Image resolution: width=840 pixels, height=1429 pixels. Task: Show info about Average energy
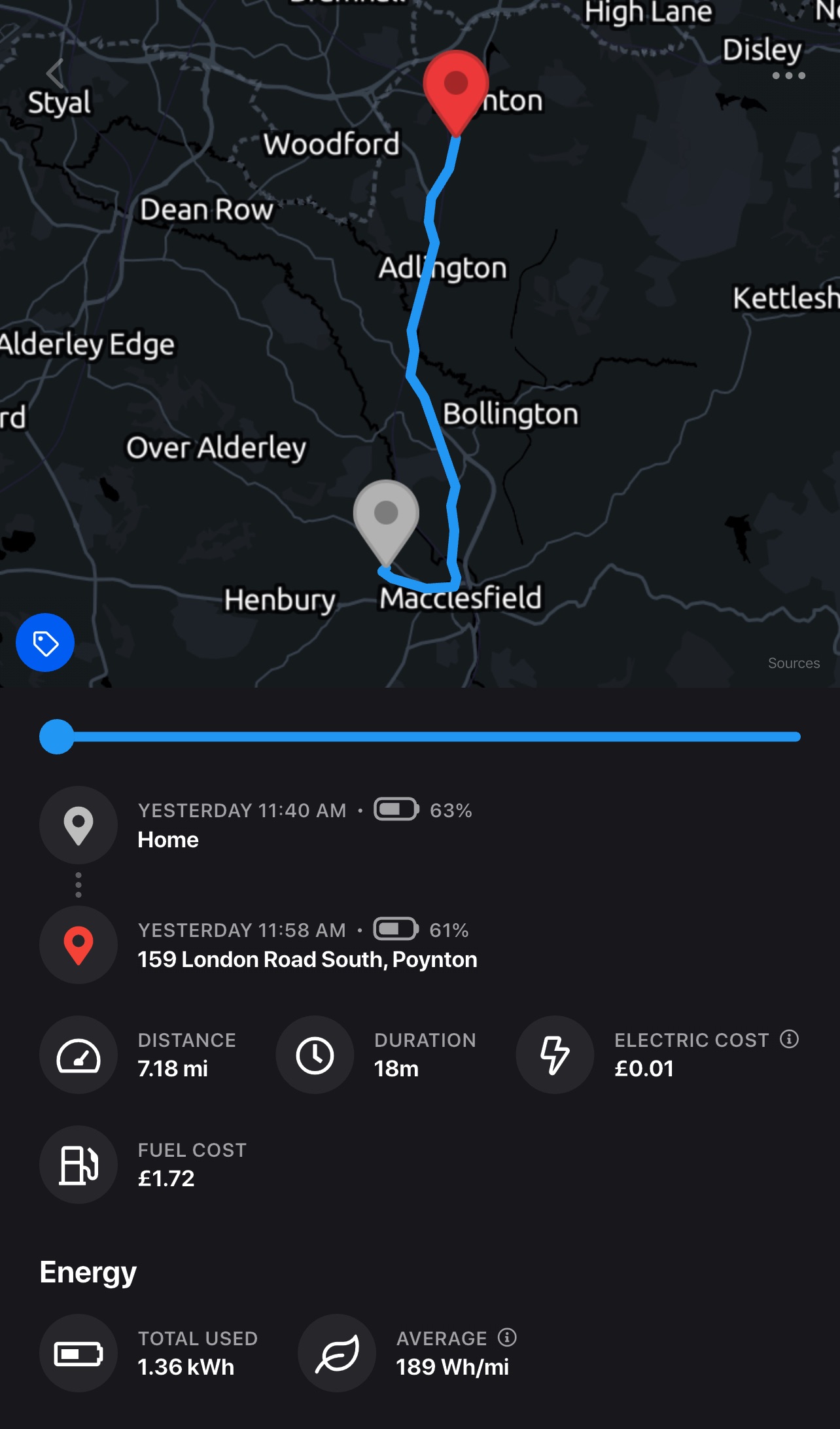tap(507, 1337)
